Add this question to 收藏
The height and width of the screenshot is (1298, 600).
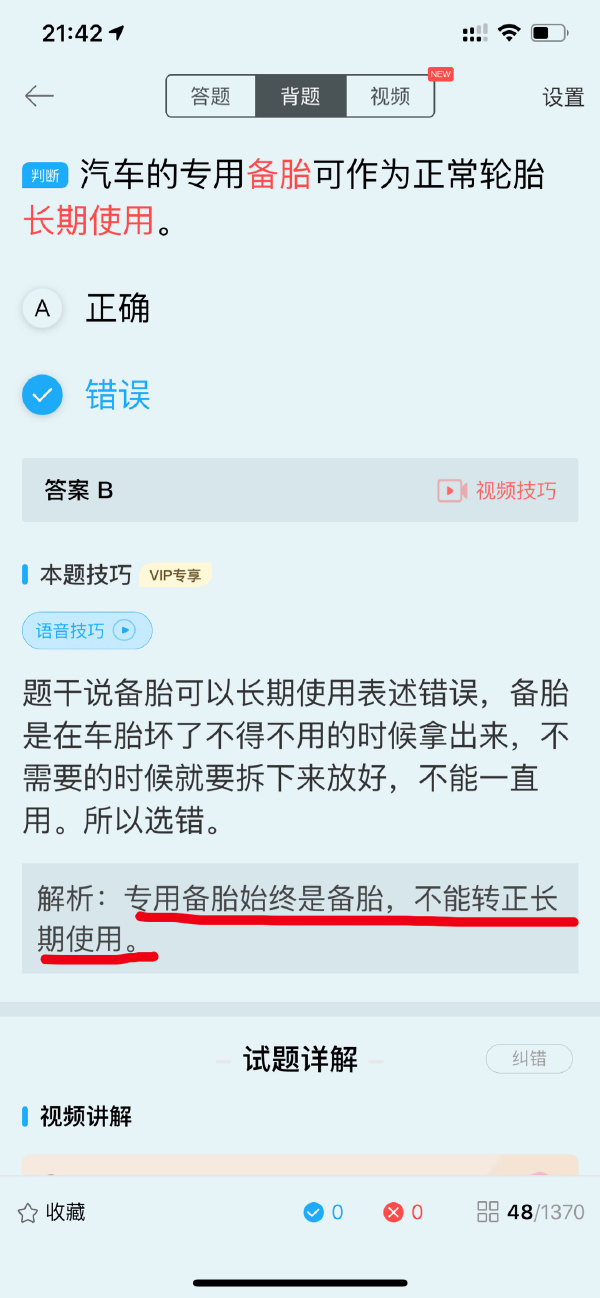pos(52,1212)
